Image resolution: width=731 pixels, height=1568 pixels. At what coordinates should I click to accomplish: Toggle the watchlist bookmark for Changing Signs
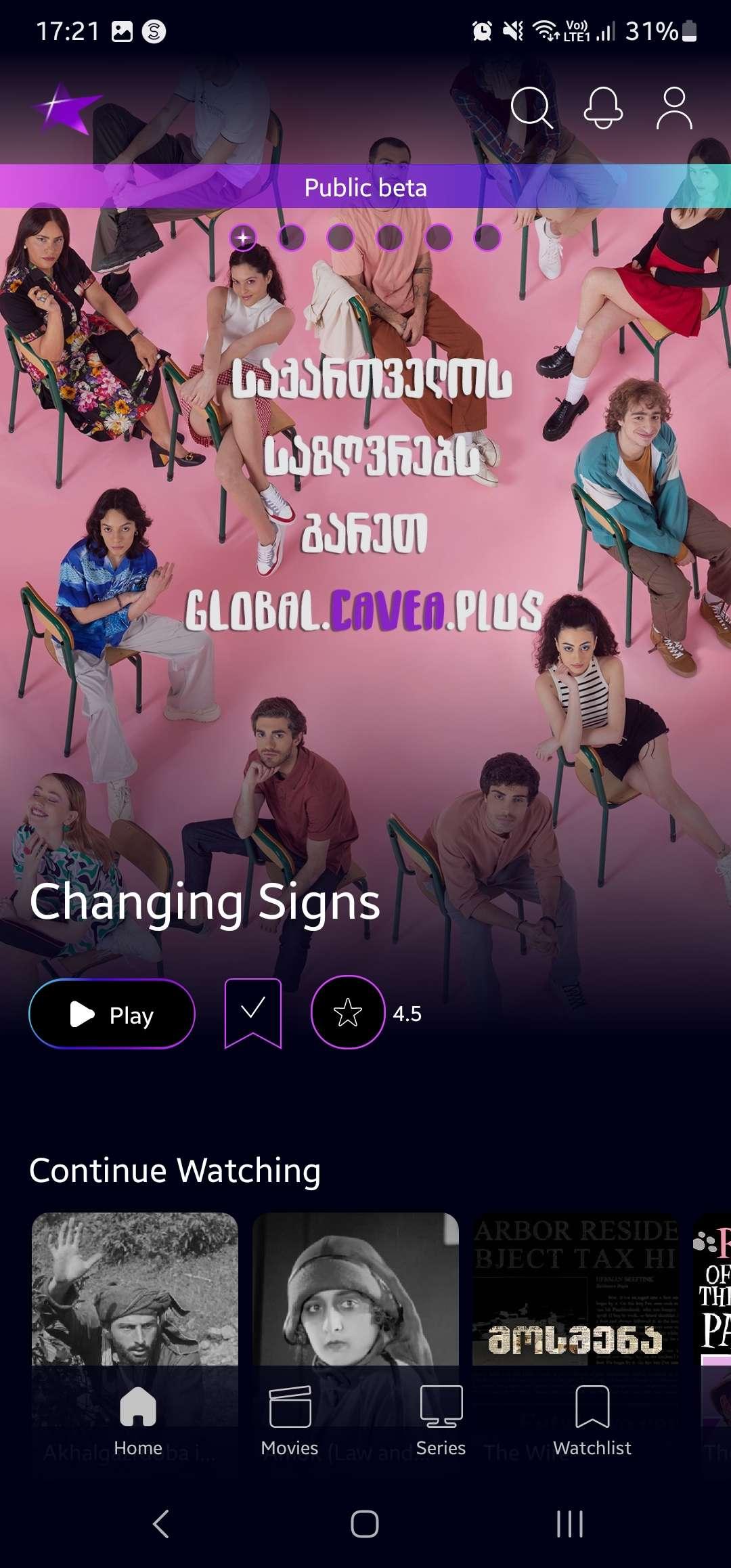pyautogui.click(x=253, y=1014)
